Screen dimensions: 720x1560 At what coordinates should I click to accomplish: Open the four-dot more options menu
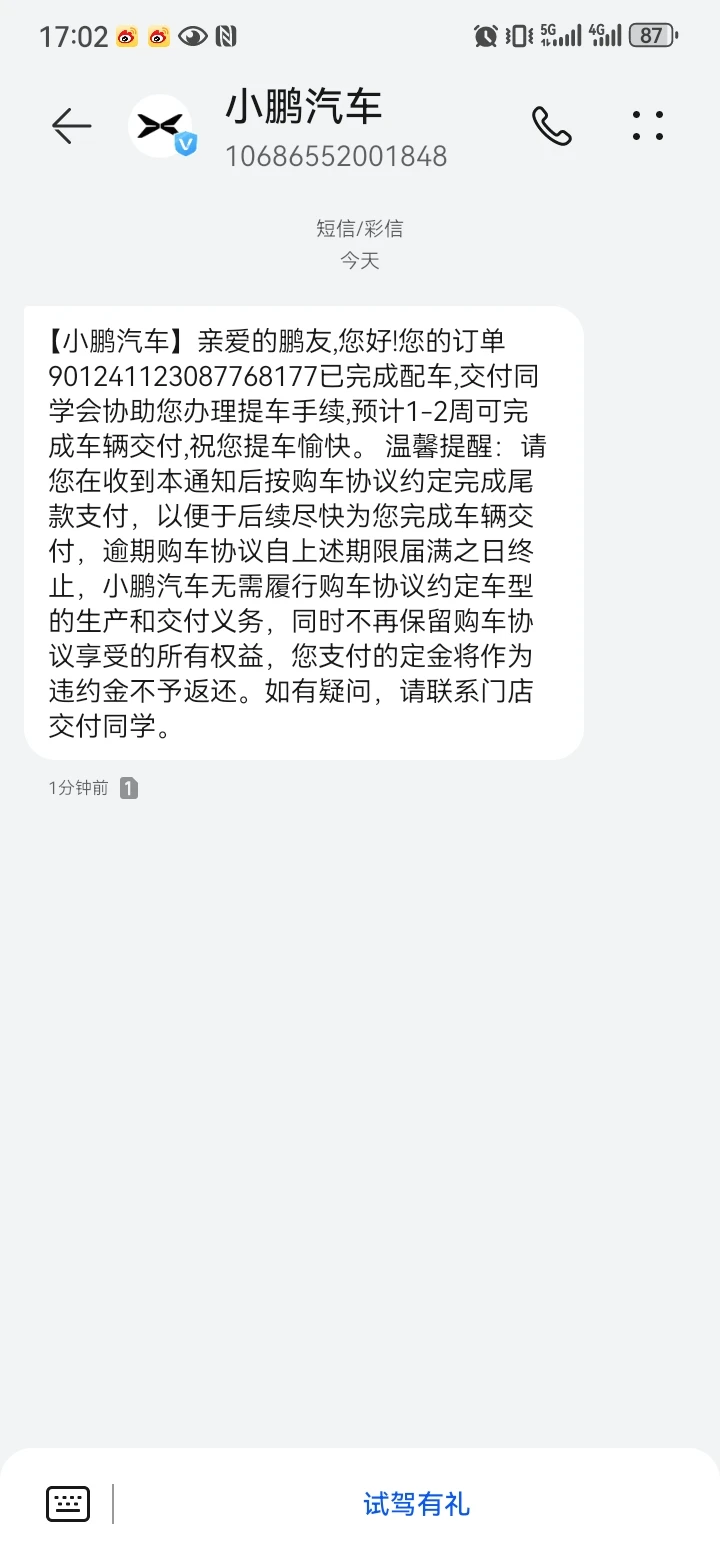(648, 126)
